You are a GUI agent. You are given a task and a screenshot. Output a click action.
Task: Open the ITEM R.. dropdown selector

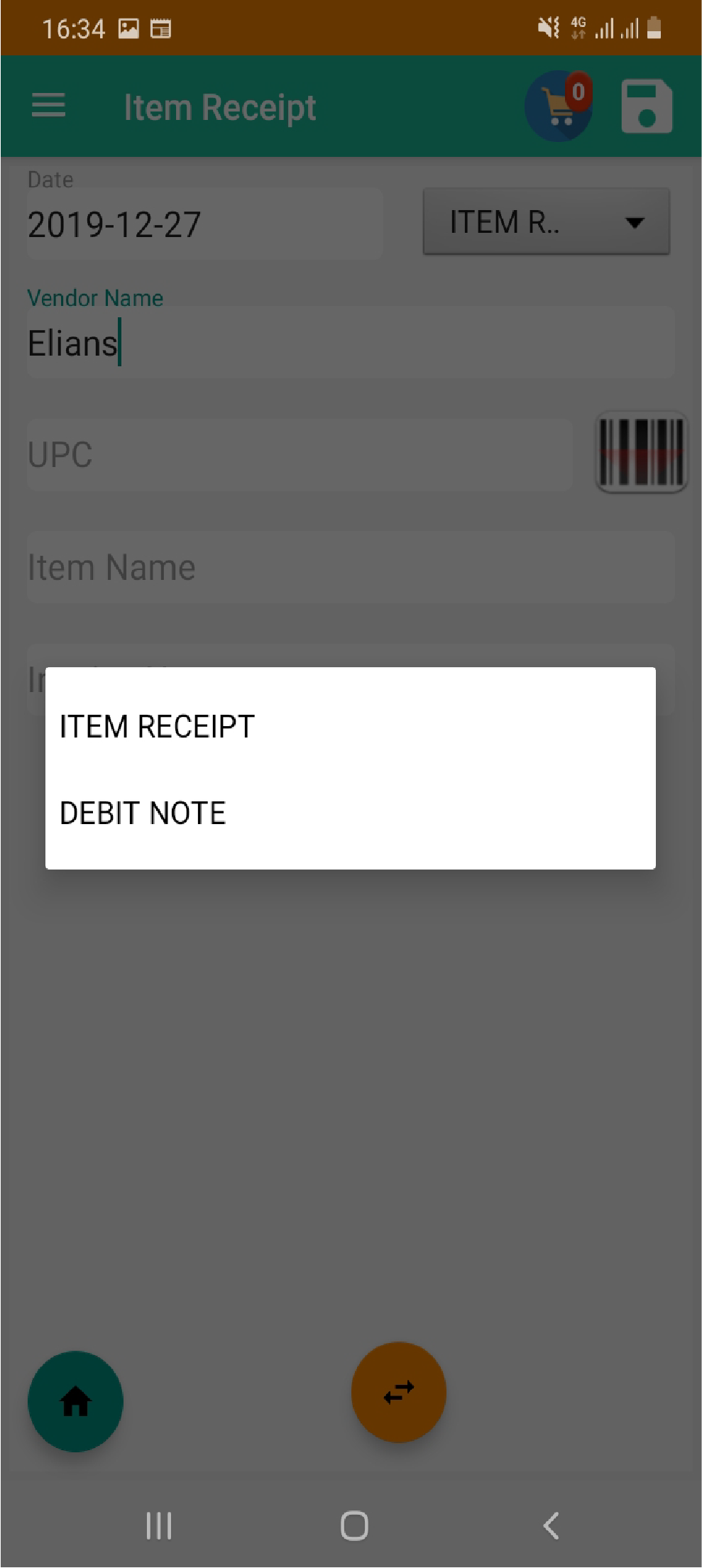(545, 222)
